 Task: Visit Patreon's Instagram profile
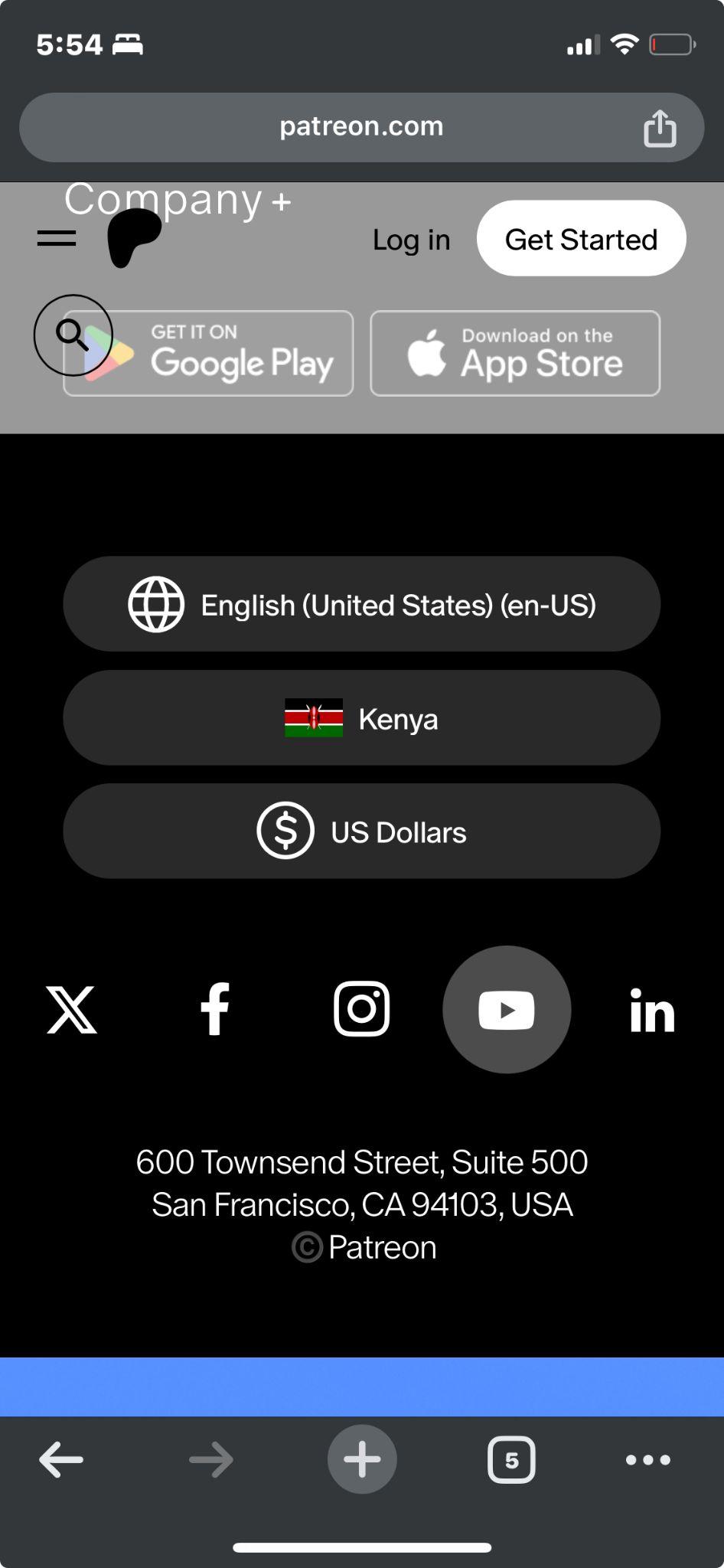(361, 1009)
